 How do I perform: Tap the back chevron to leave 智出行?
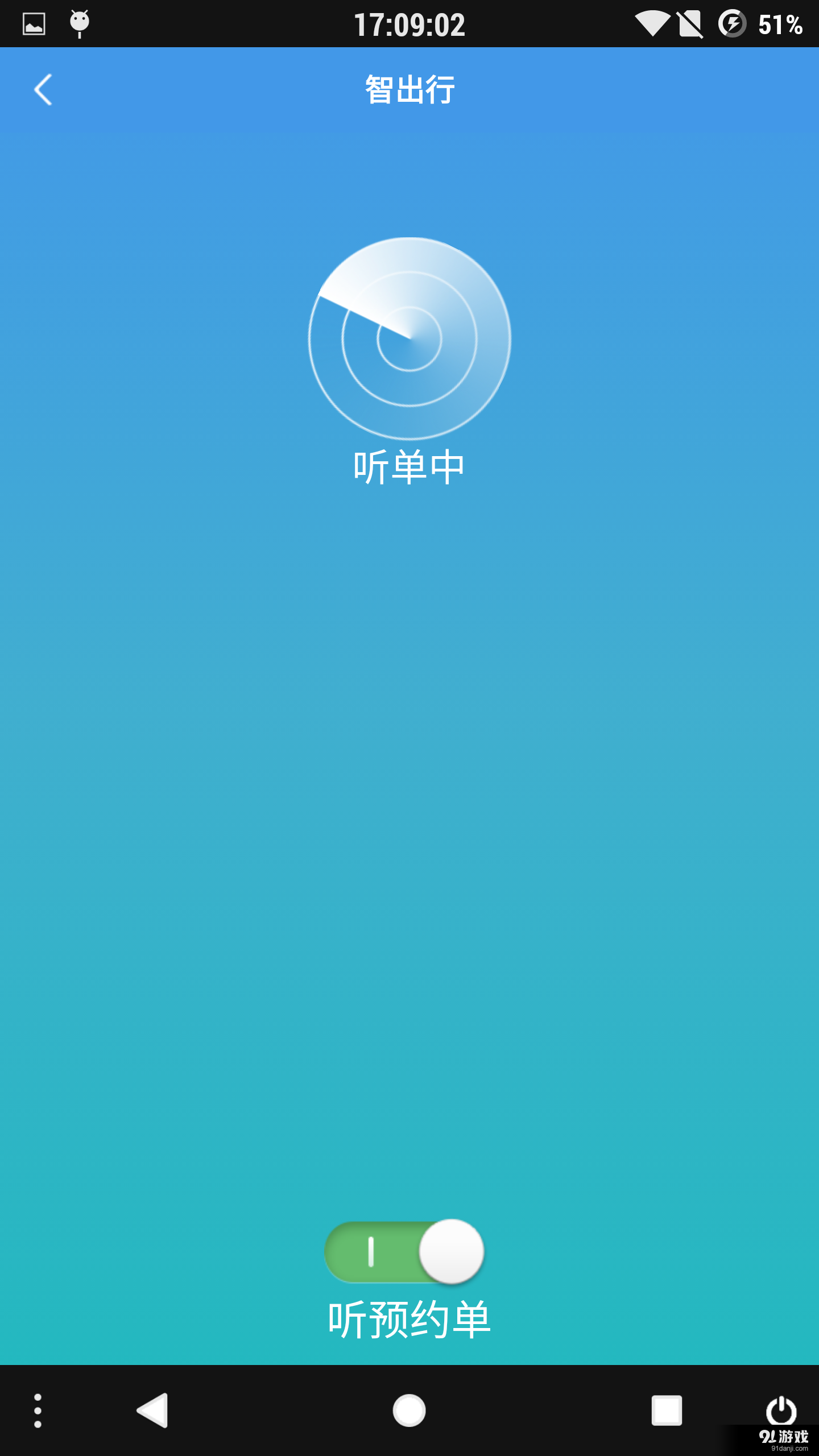(x=43, y=90)
